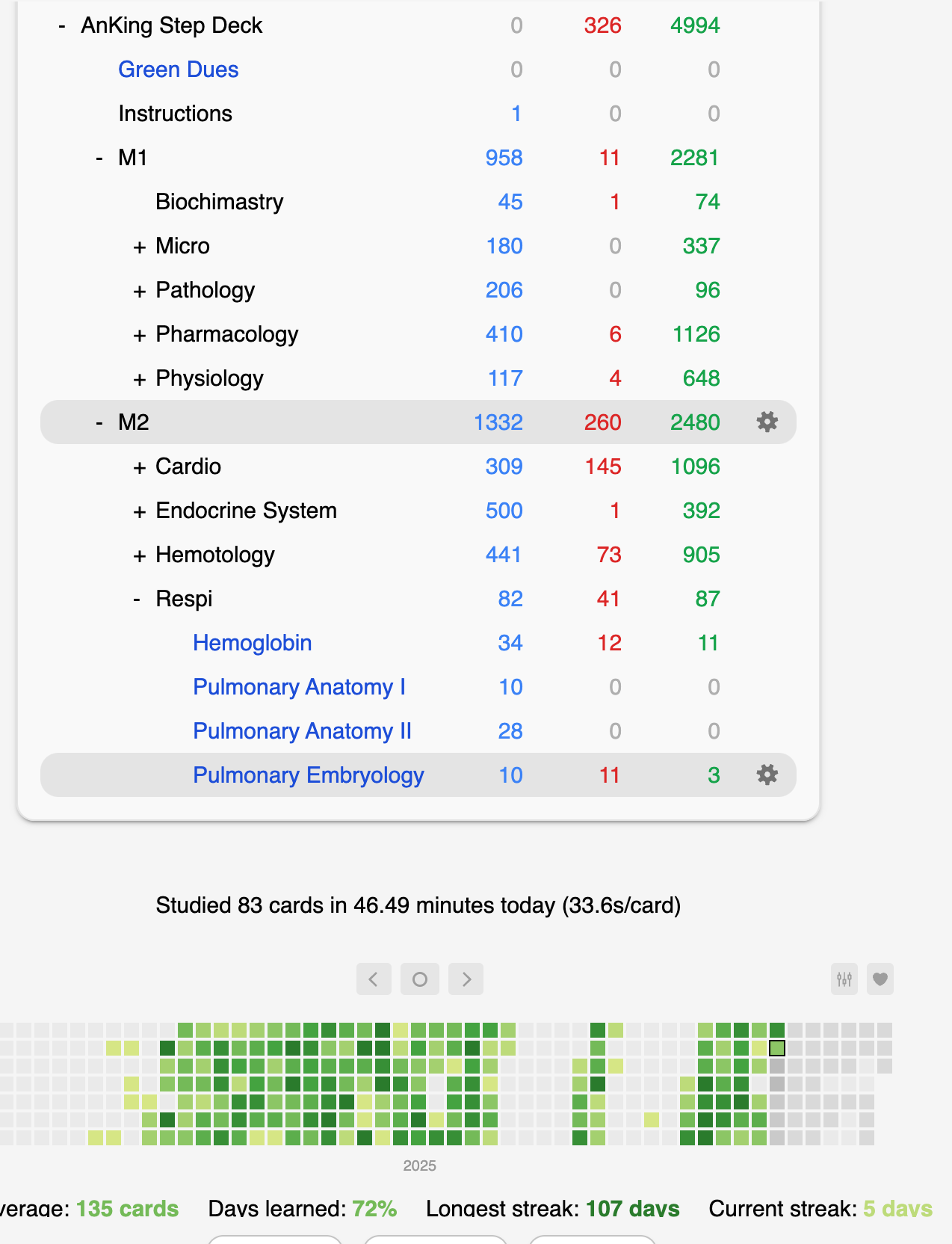Open the Green Dues deck
Screen dimensions: 952x1244
pyautogui.click(x=178, y=70)
